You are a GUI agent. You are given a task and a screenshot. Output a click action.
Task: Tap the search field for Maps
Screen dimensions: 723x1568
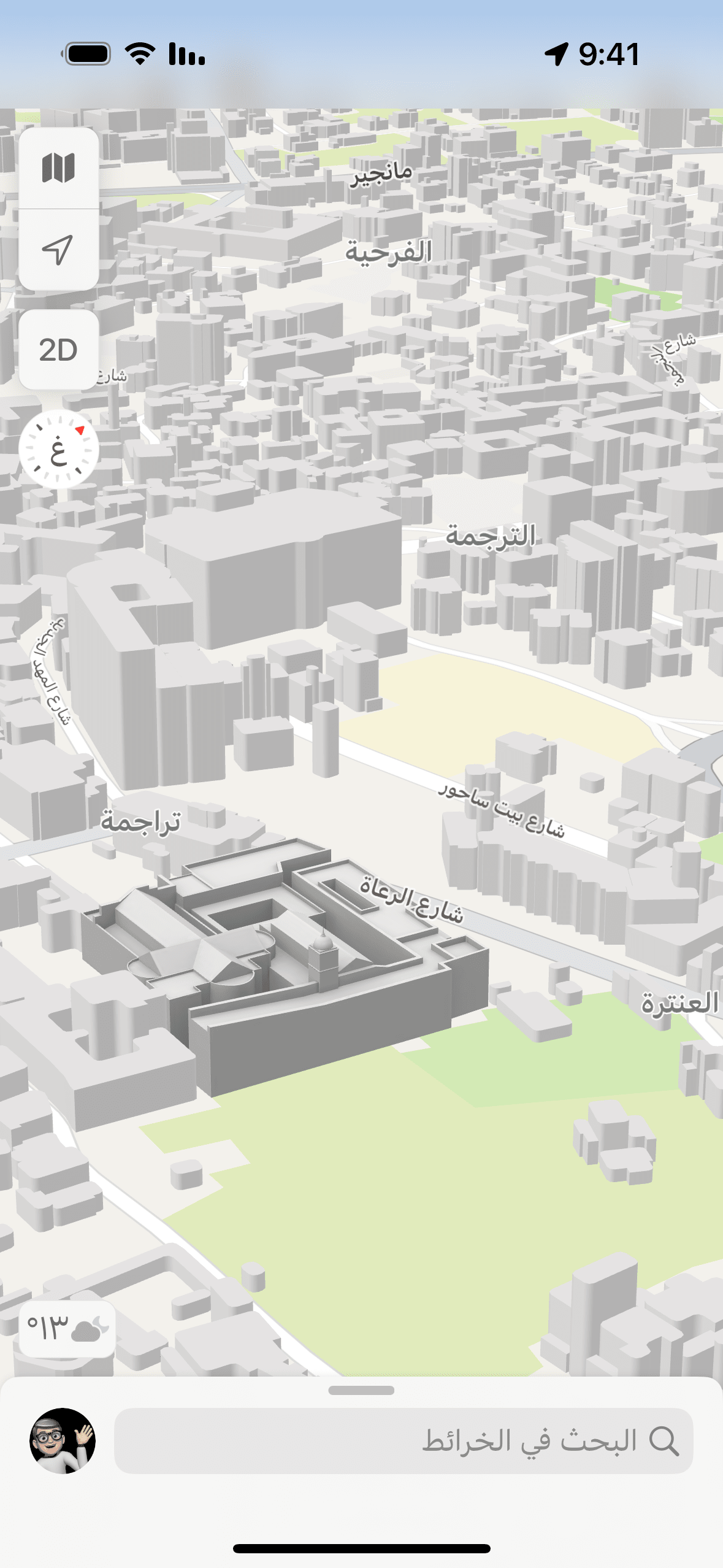(404, 1441)
